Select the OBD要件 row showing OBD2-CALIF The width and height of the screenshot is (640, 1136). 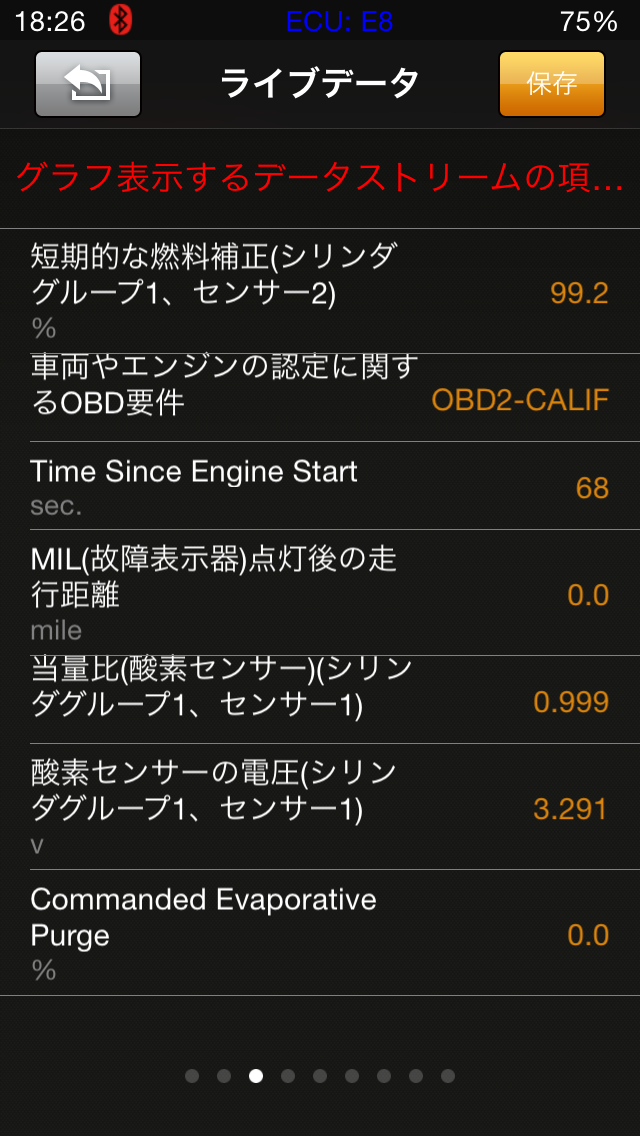[x=320, y=399]
